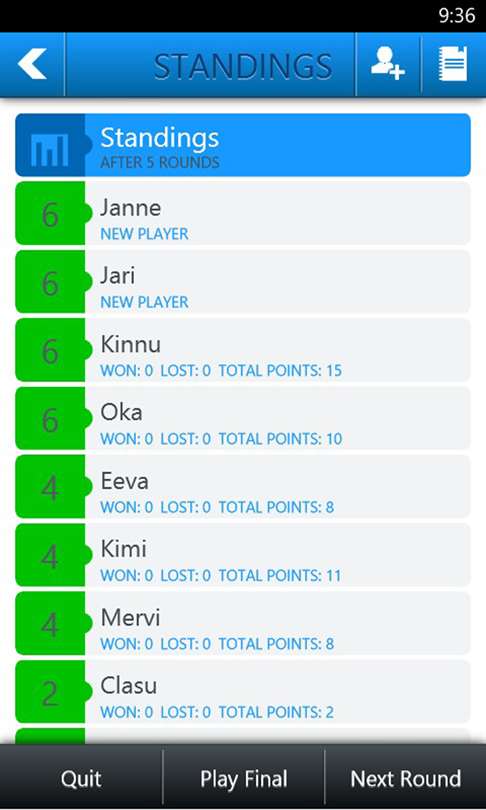Select Eeva in the standings list
486x810 pixels.
pyautogui.click(x=243, y=487)
